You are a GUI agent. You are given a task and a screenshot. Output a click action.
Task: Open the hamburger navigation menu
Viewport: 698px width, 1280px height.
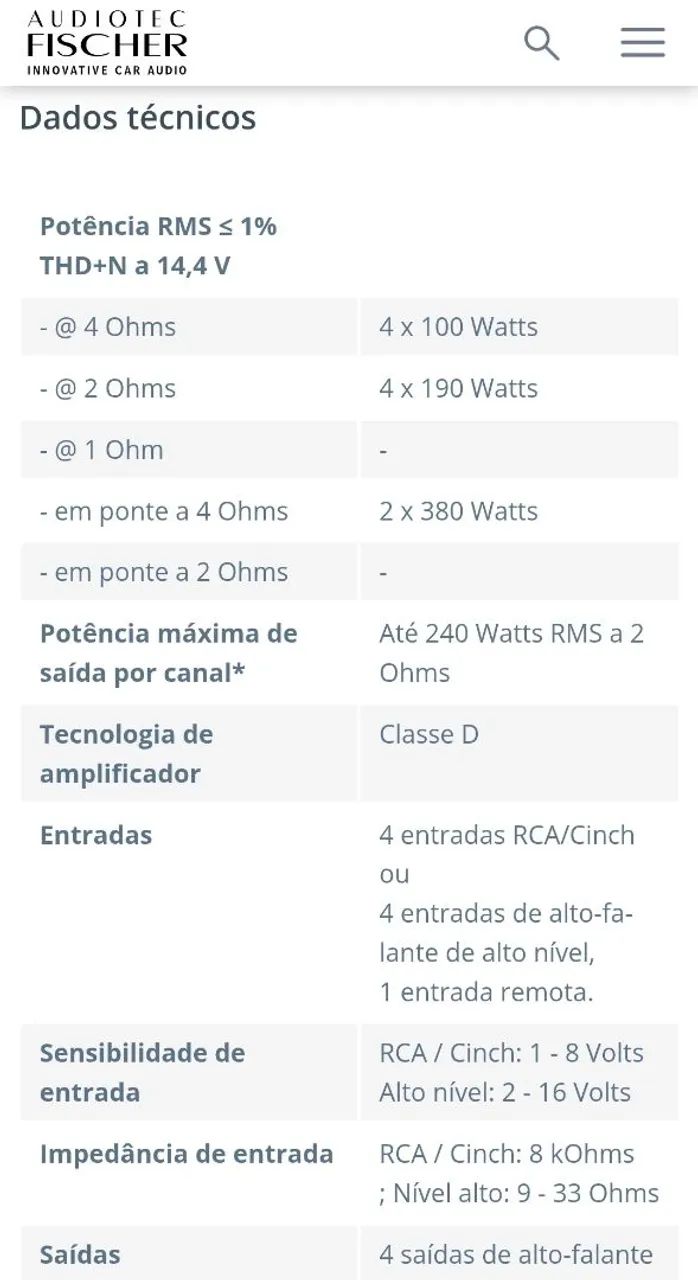coord(642,42)
